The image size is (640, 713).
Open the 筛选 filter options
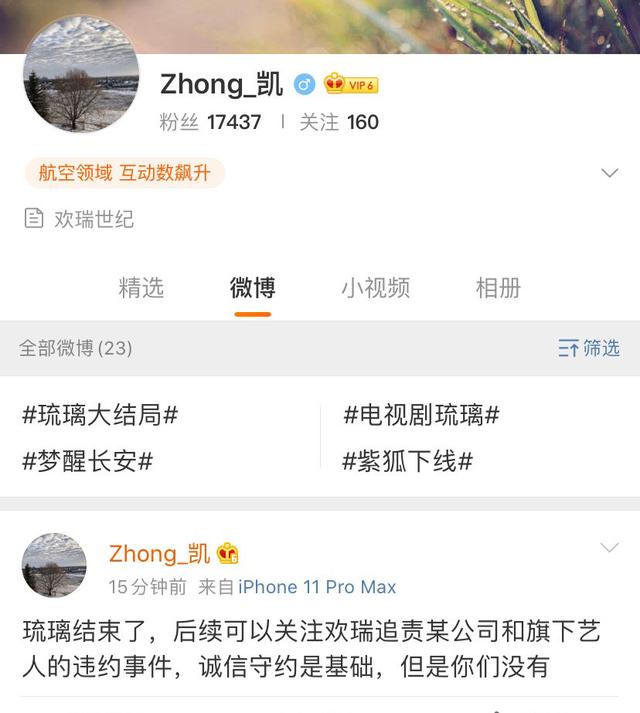click(x=589, y=348)
